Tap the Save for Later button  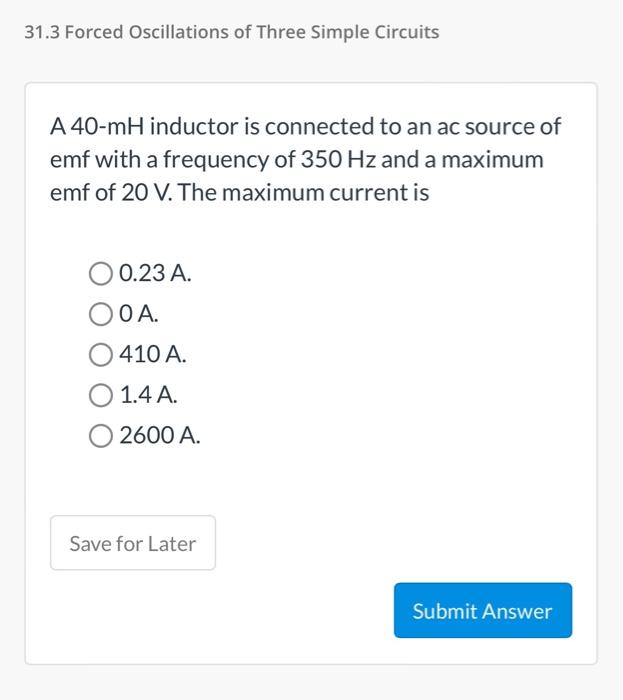pyautogui.click(x=133, y=543)
